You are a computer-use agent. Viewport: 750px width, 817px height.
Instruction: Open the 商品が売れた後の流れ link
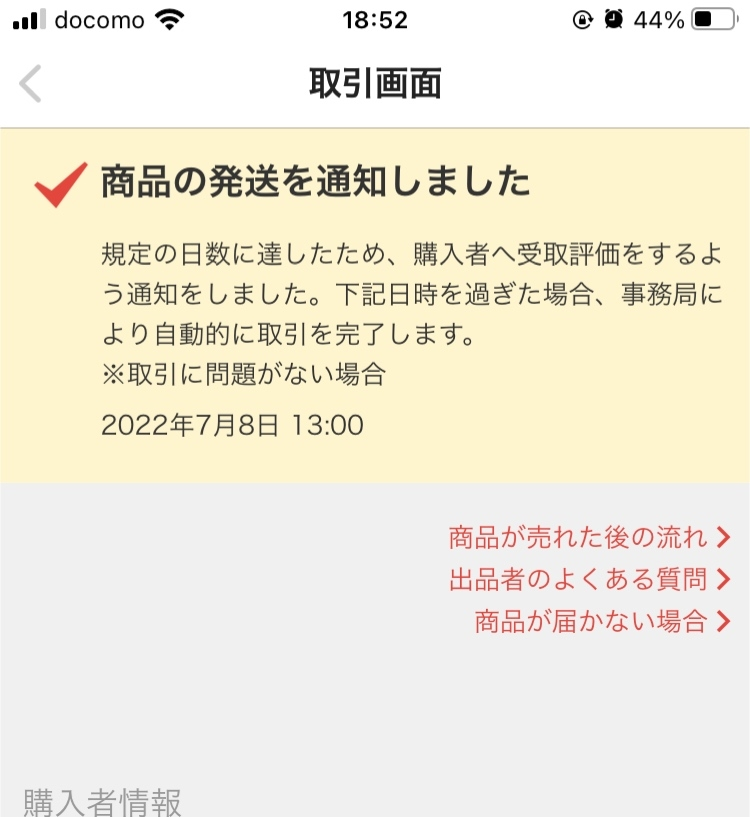(x=590, y=538)
